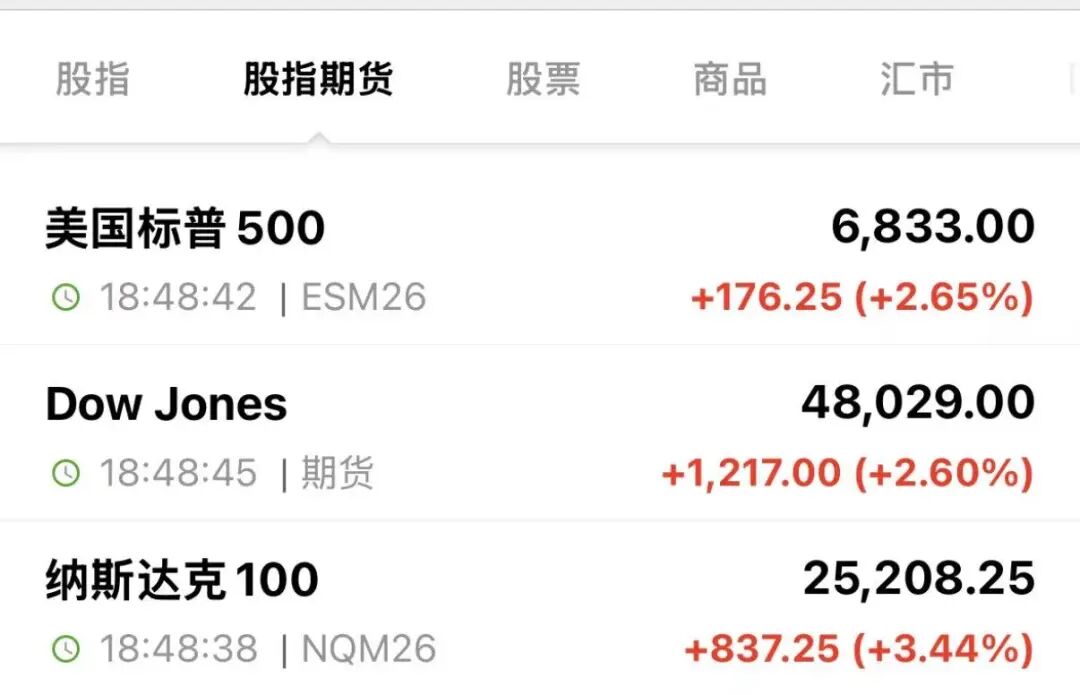
Task: Open the 股票 tab
Action: coord(543,79)
